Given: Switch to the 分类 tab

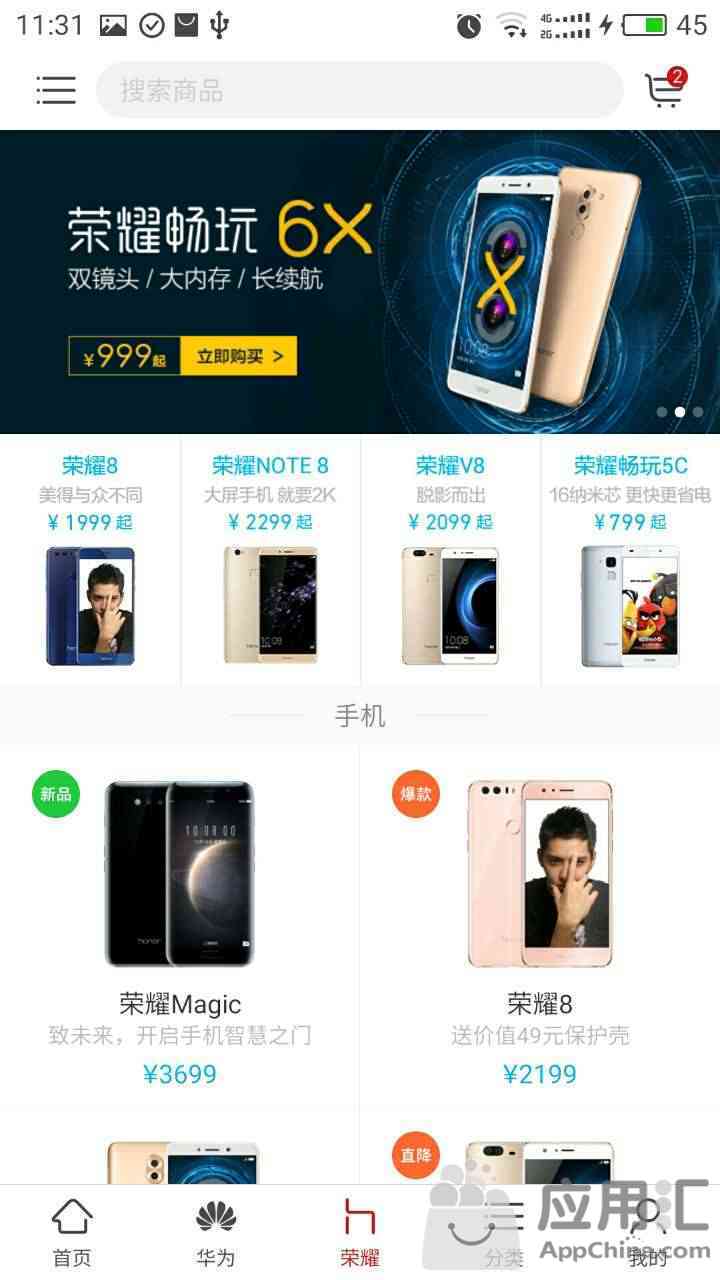Looking at the screenshot, I should (x=504, y=1232).
